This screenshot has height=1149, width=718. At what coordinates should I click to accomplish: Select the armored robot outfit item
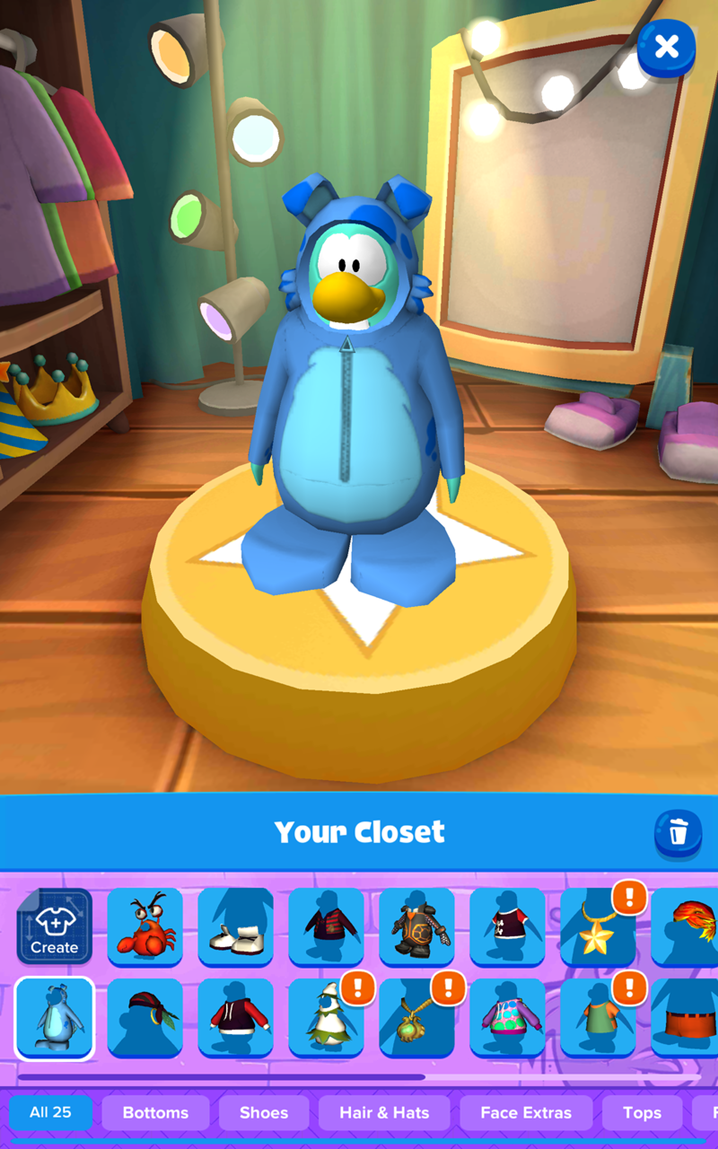[x=416, y=926]
